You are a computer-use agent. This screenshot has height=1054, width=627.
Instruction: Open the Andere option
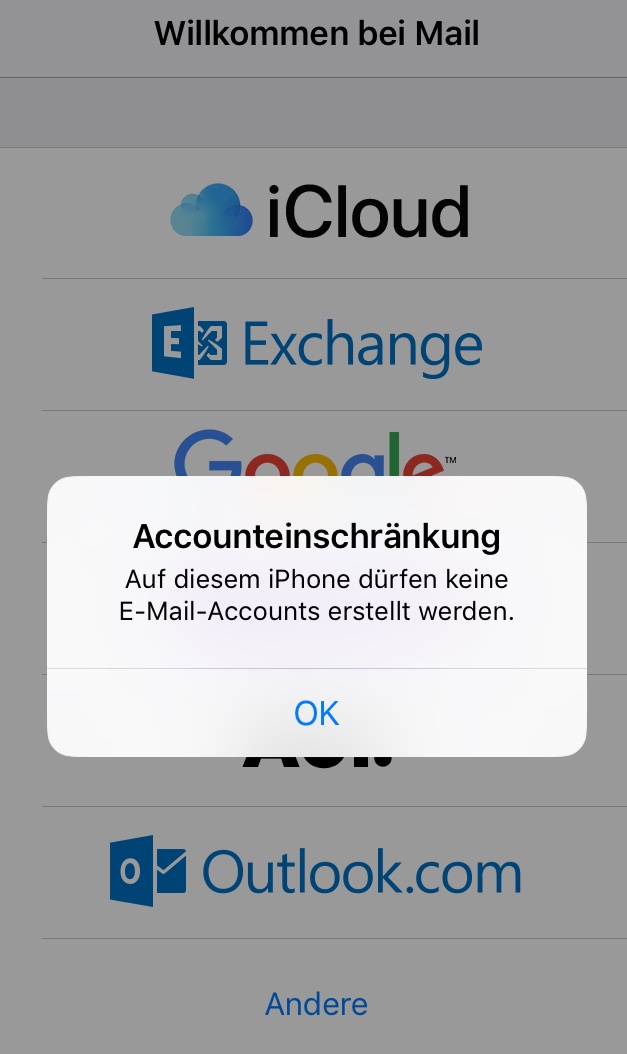(x=316, y=1003)
